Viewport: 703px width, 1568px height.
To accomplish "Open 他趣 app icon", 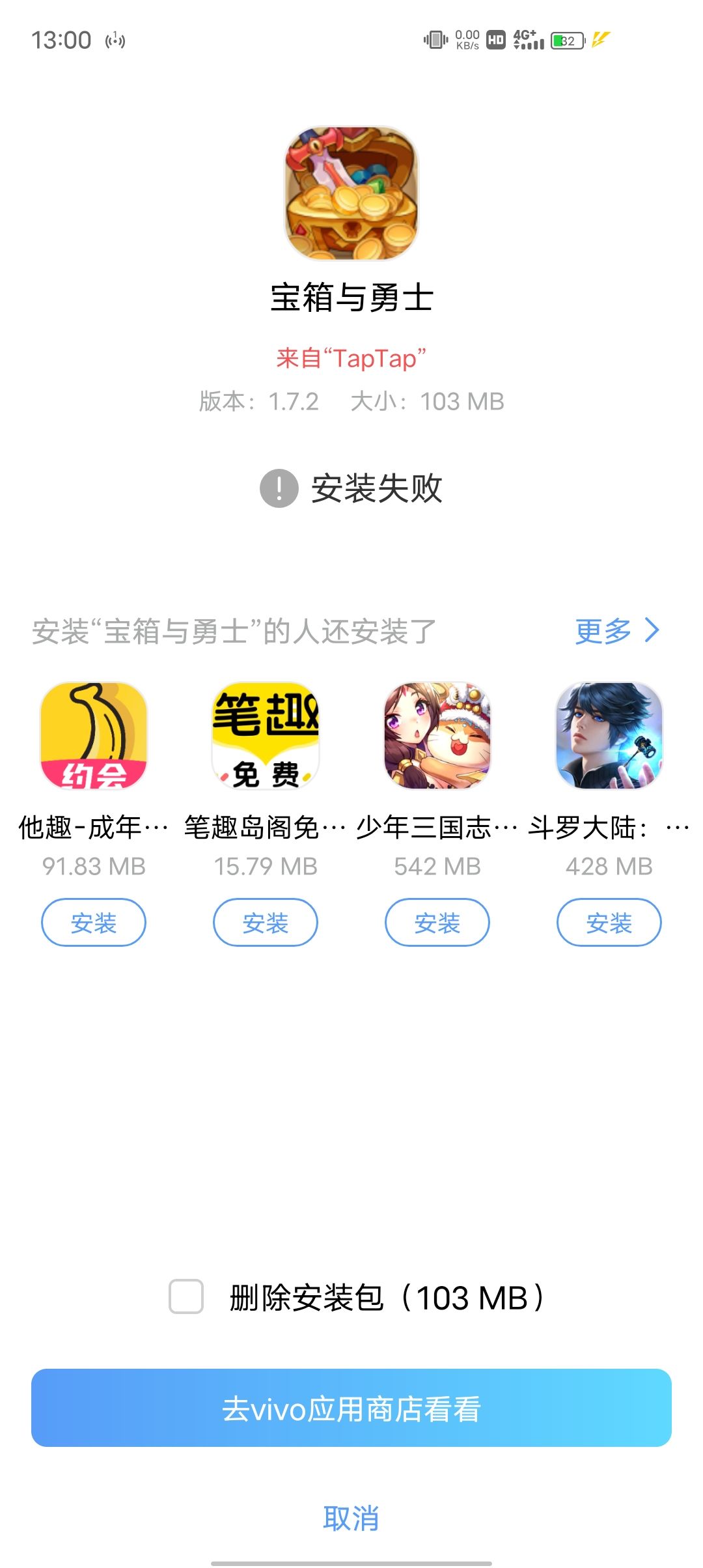I will click(x=94, y=735).
